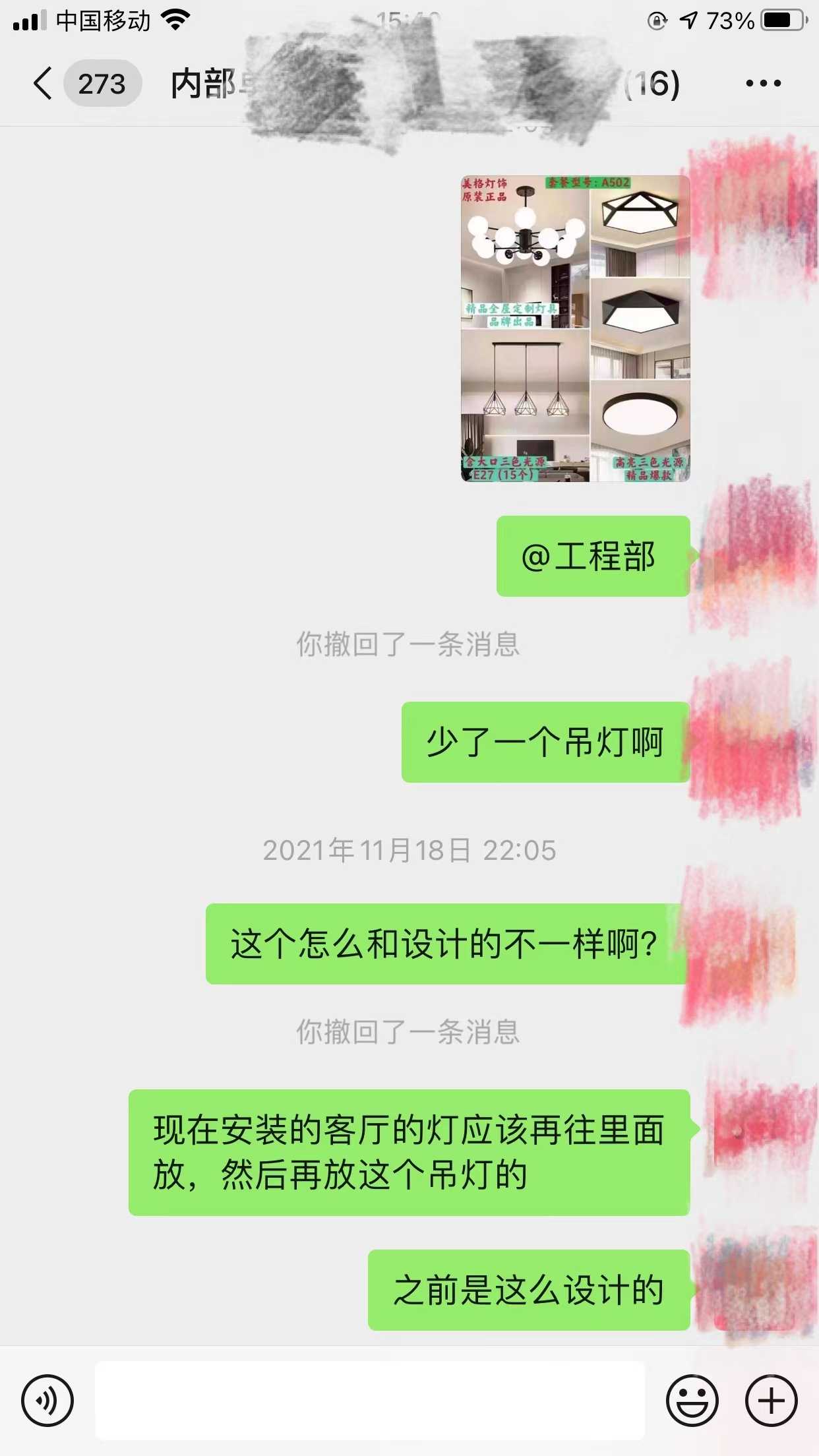Open the group chat options menu
Screen dimensions: 819x1456
coord(763,84)
